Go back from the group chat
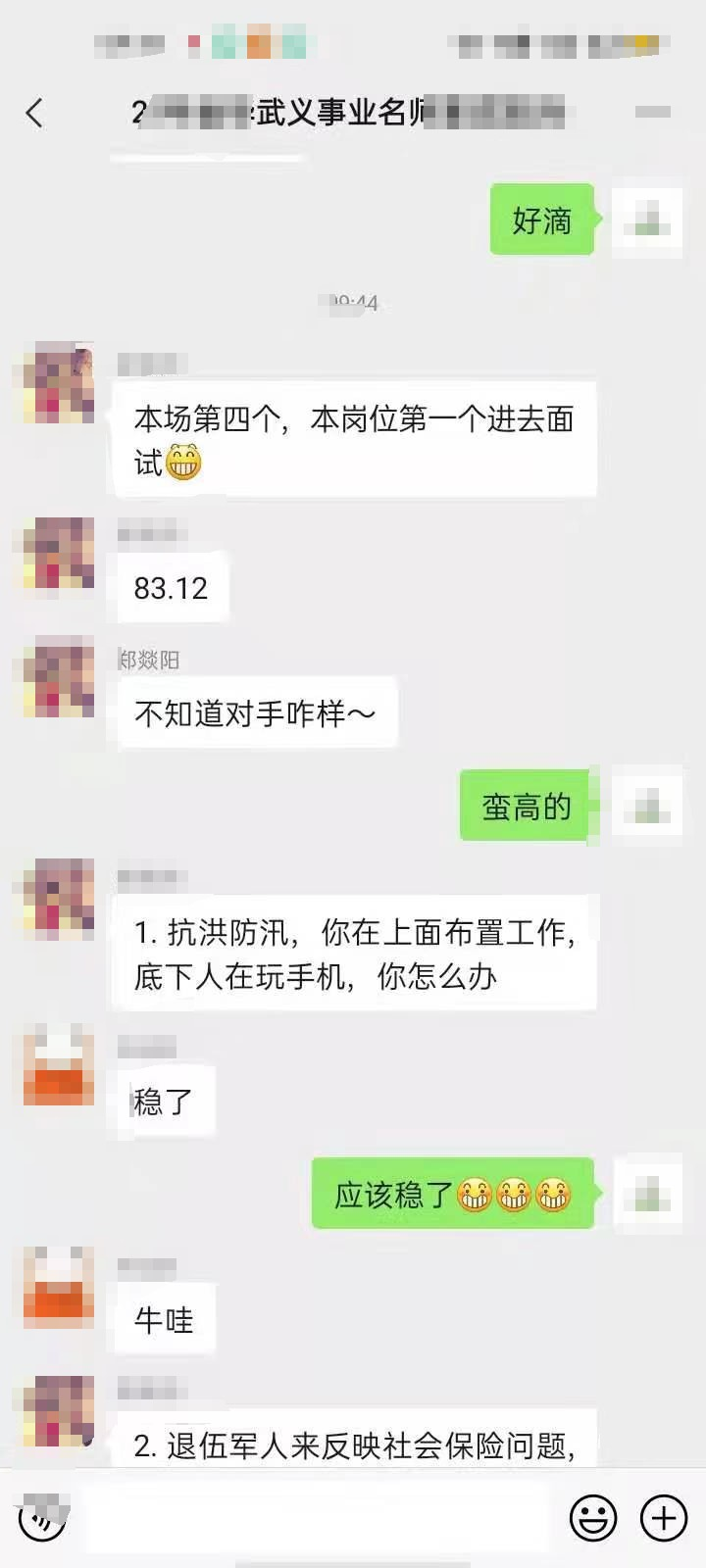 [34, 113]
